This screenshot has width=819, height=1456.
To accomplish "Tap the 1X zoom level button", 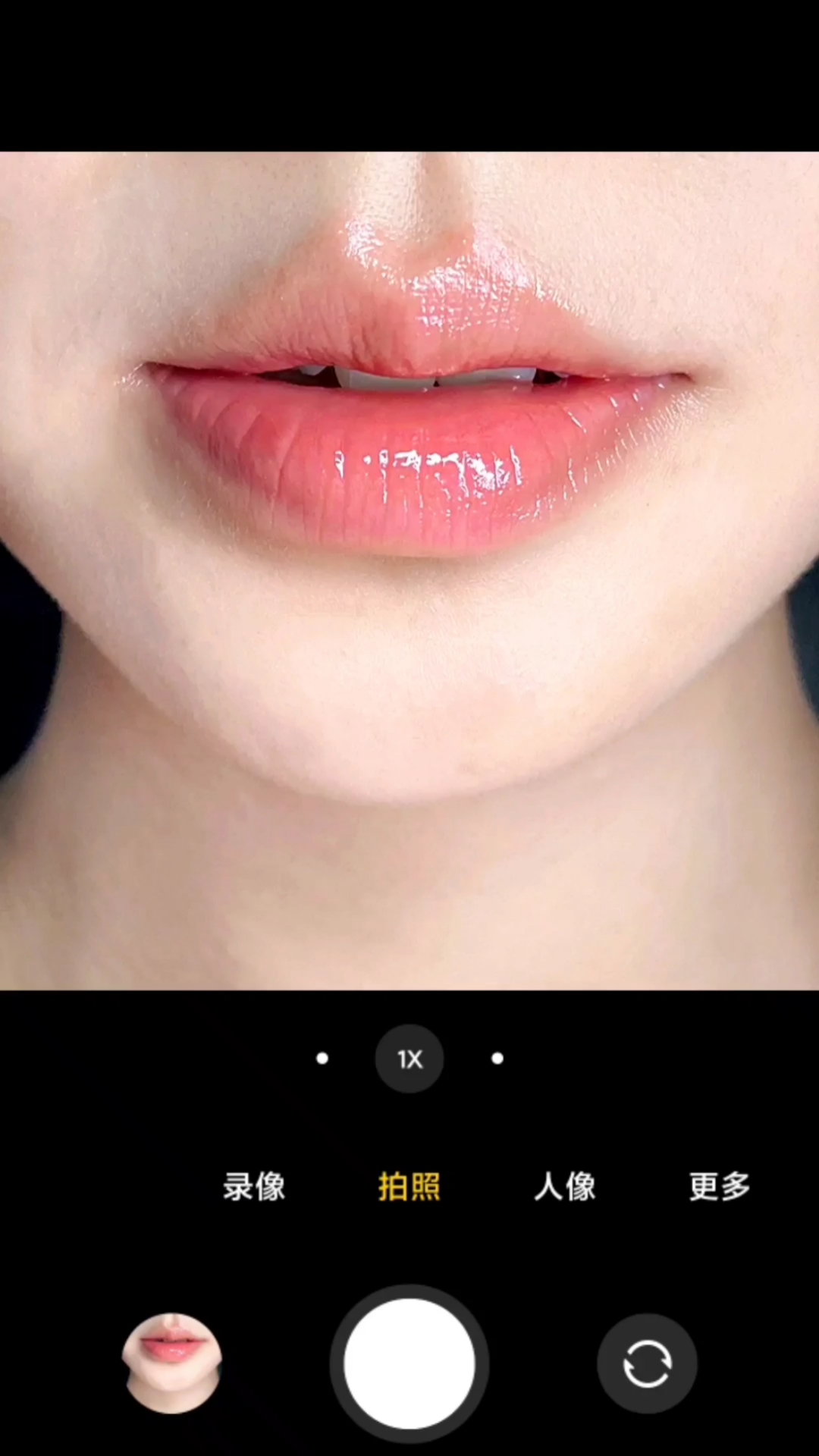I will click(x=409, y=1059).
